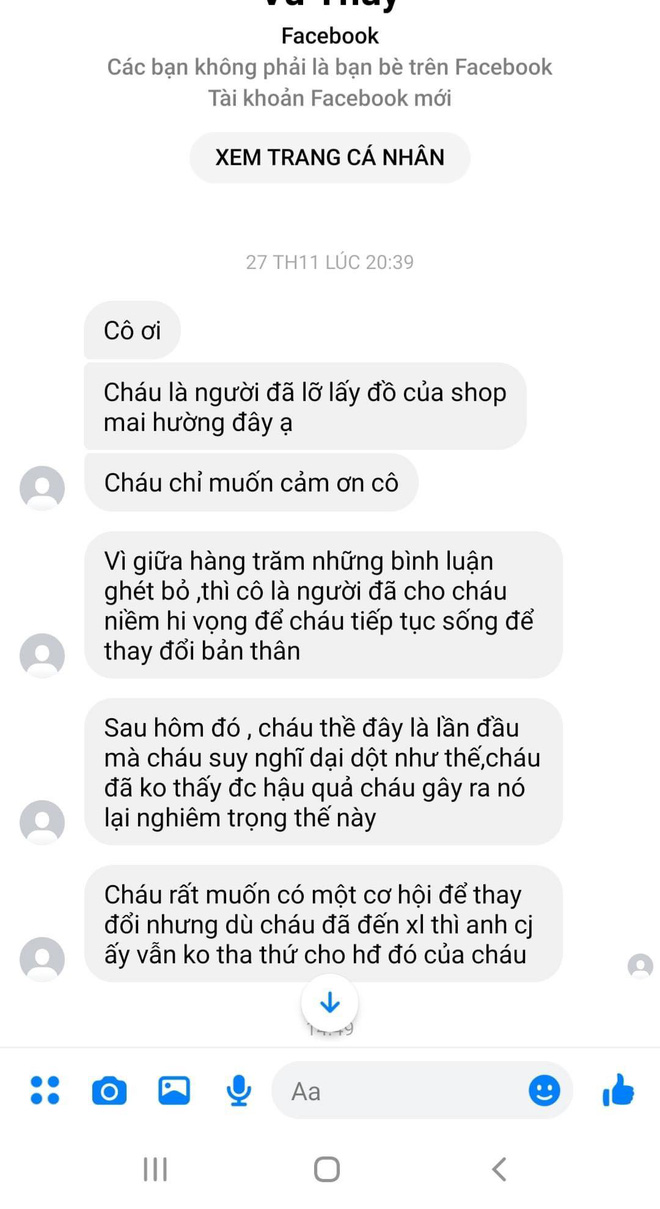Open the emoji picker smiley
The image size is (660, 1209).
544,1090
